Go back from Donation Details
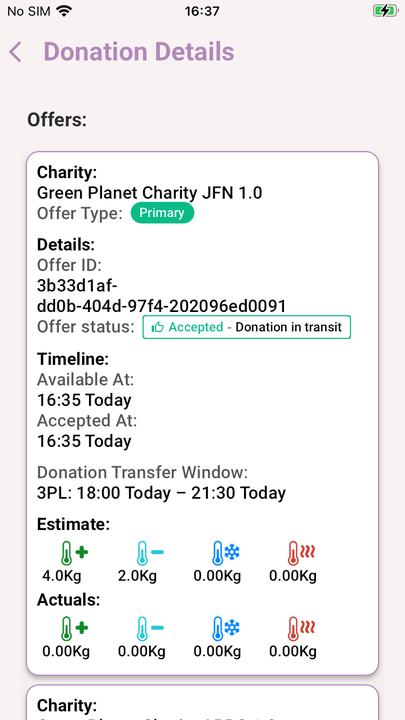 15,52
